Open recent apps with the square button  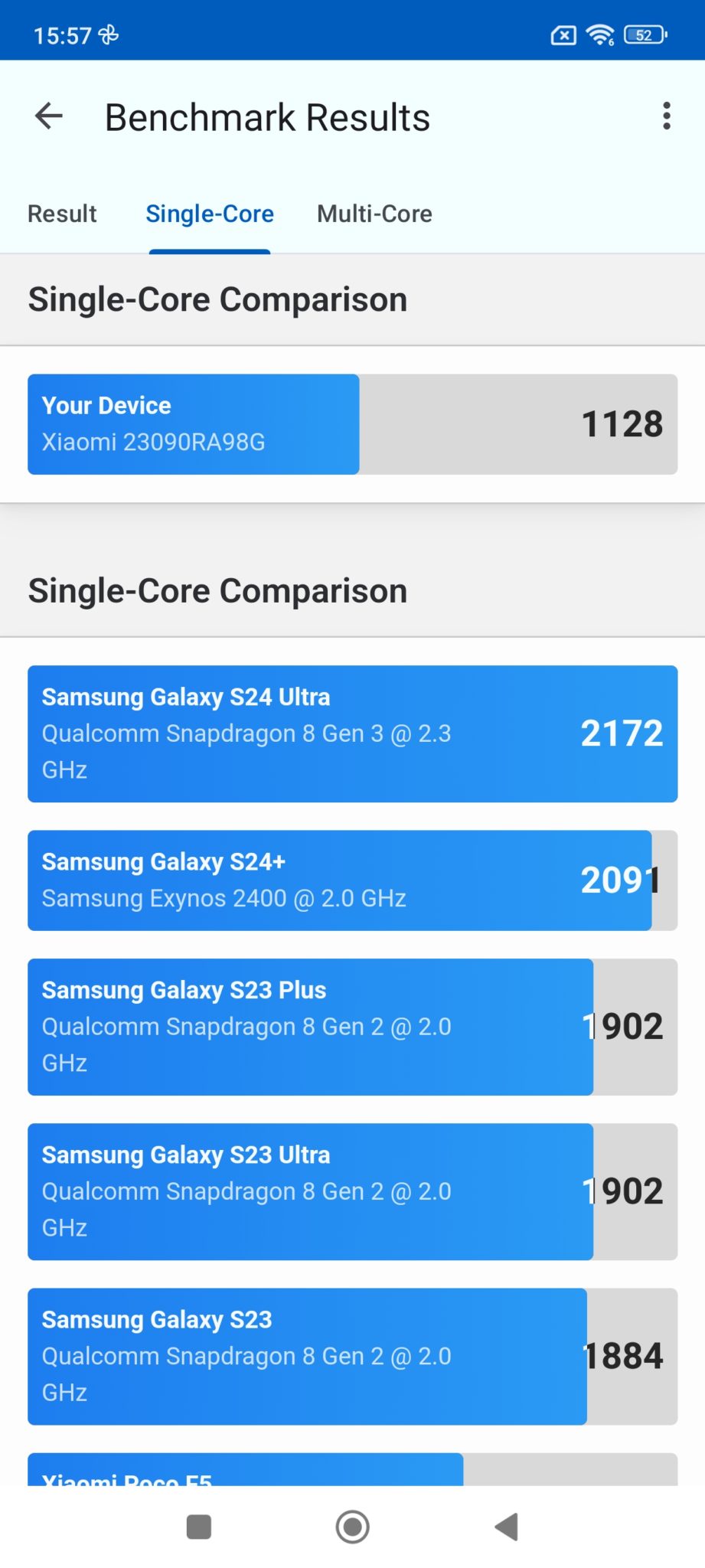coord(199,1527)
